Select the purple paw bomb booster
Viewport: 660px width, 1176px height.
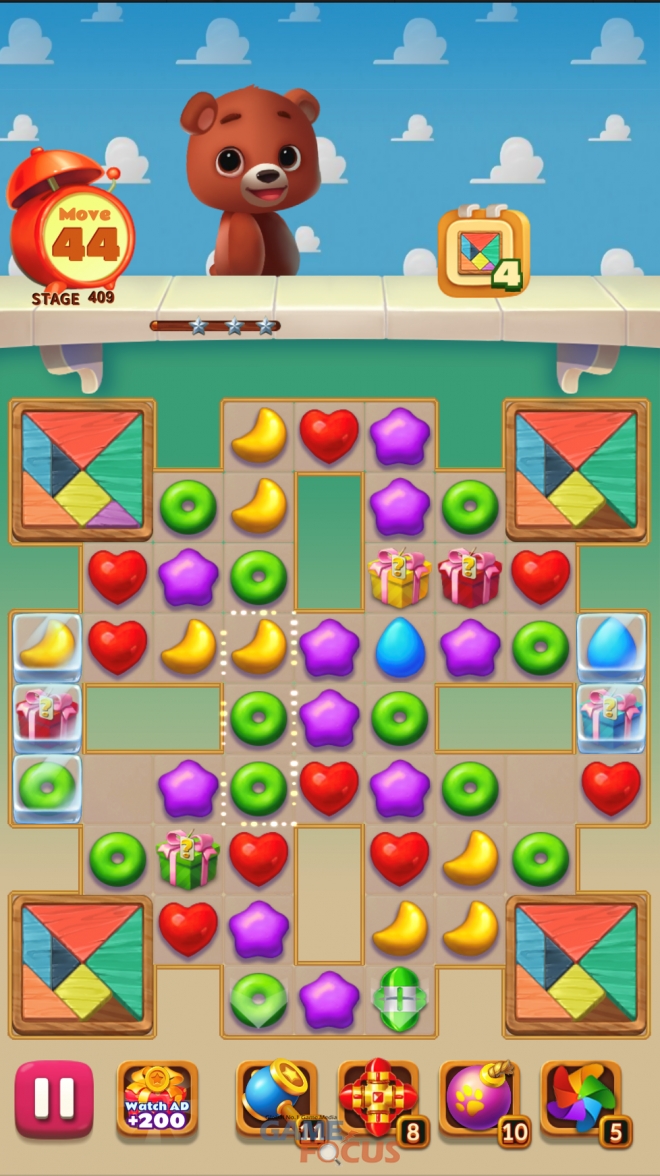[479, 1097]
